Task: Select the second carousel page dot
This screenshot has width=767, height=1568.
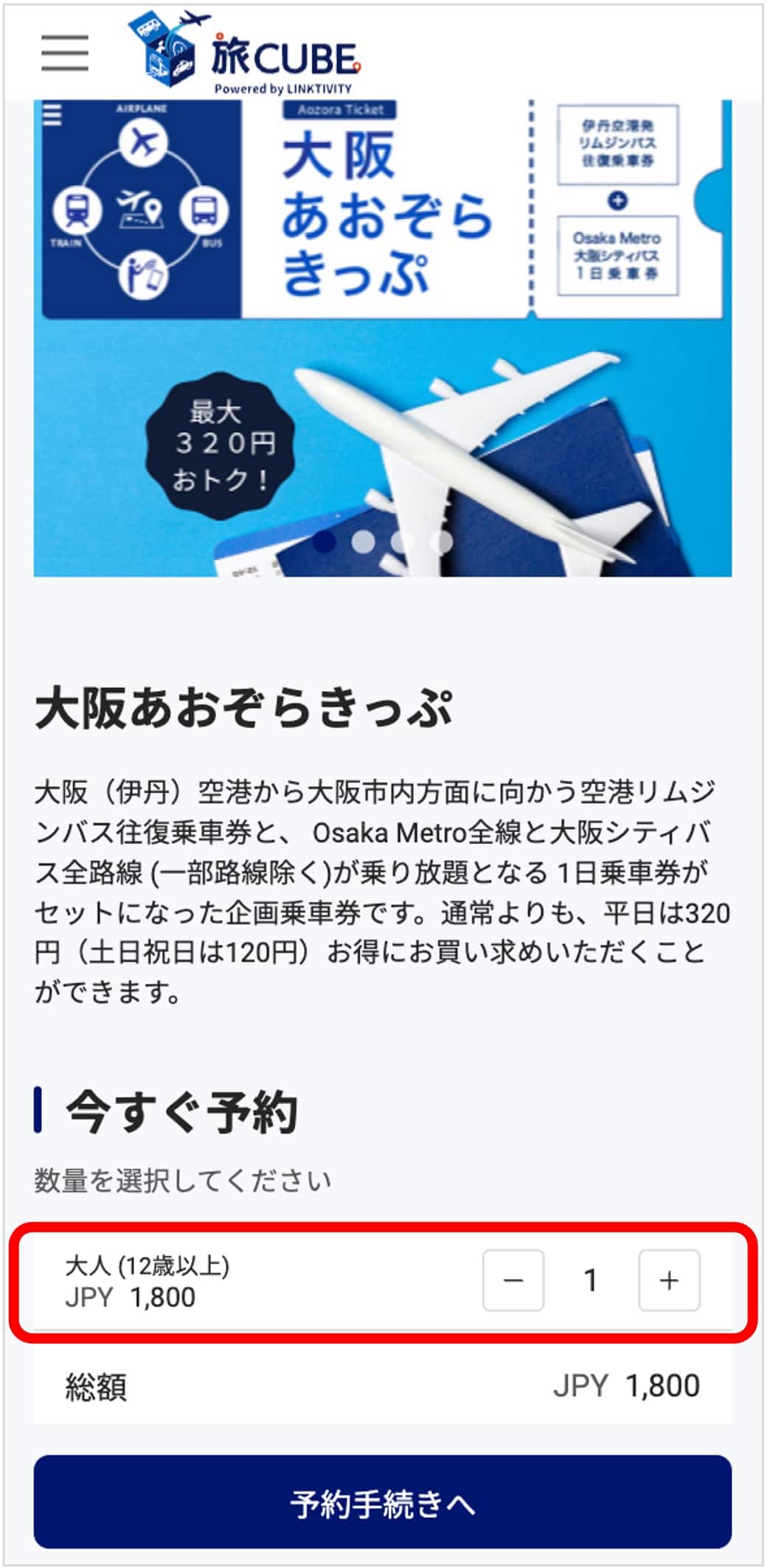Action: point(363,541)
